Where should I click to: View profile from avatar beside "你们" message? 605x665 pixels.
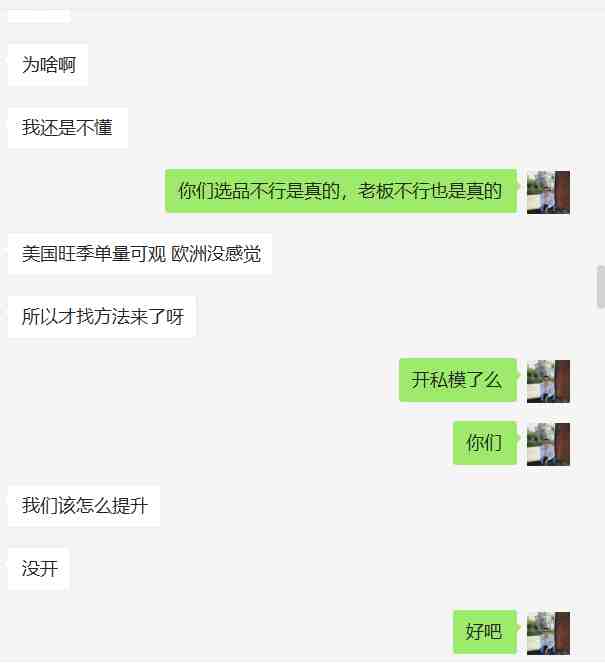[548, 444]
